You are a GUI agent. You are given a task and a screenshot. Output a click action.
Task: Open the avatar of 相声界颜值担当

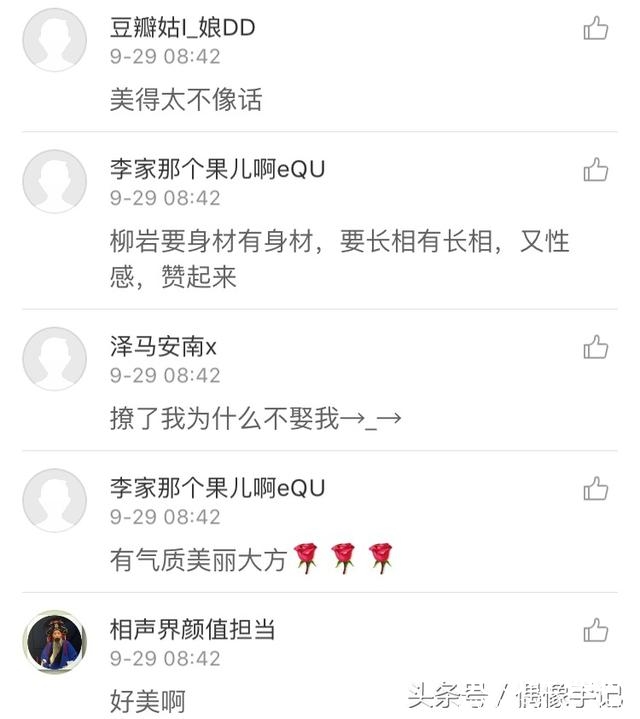54,642
